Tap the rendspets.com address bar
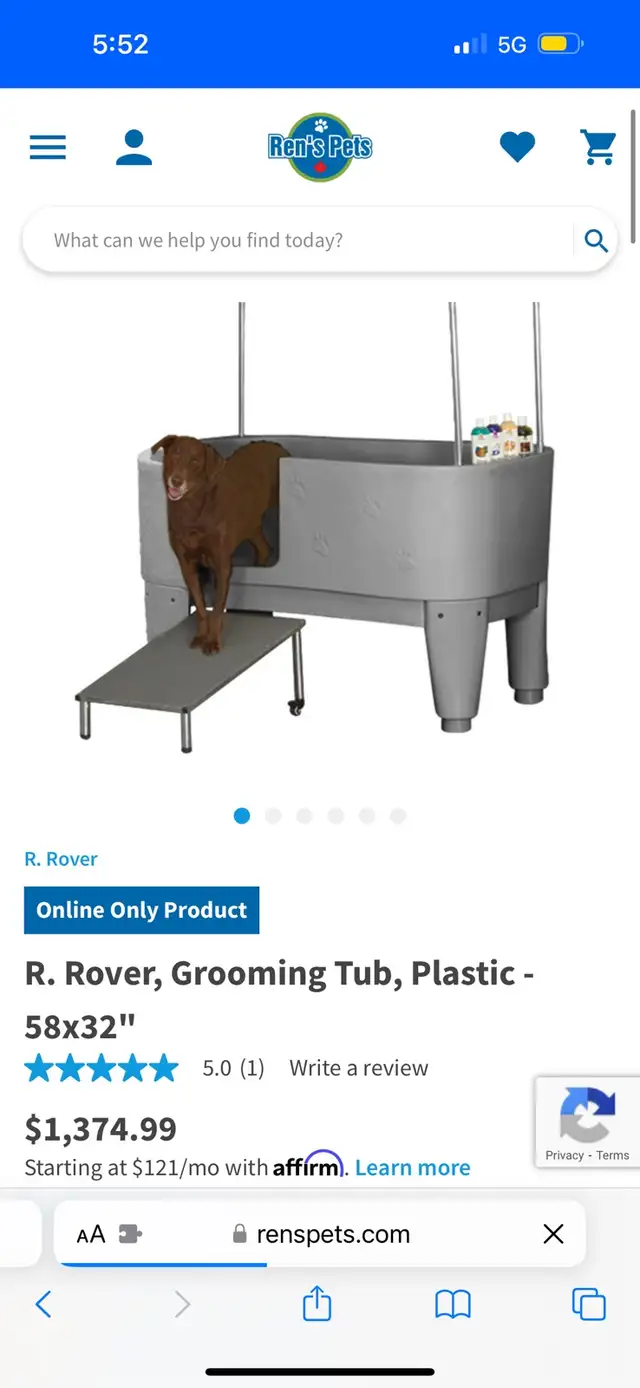This screenshot has height=1388, width=640. point(320,1234)
